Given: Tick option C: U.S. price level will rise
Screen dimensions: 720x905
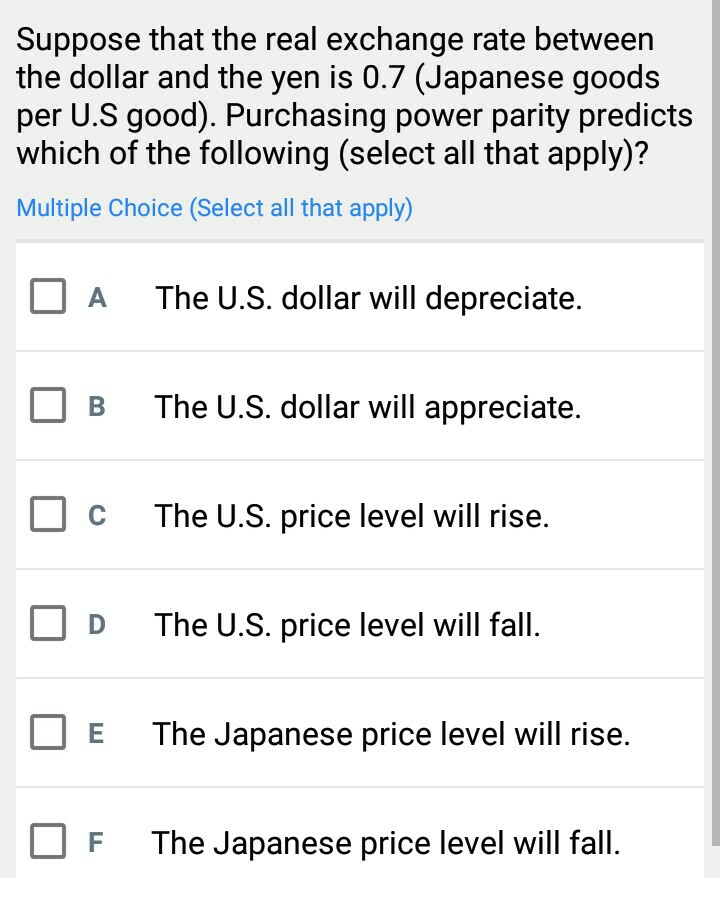Looking at the screenshot, I should [x=45, y=516].
